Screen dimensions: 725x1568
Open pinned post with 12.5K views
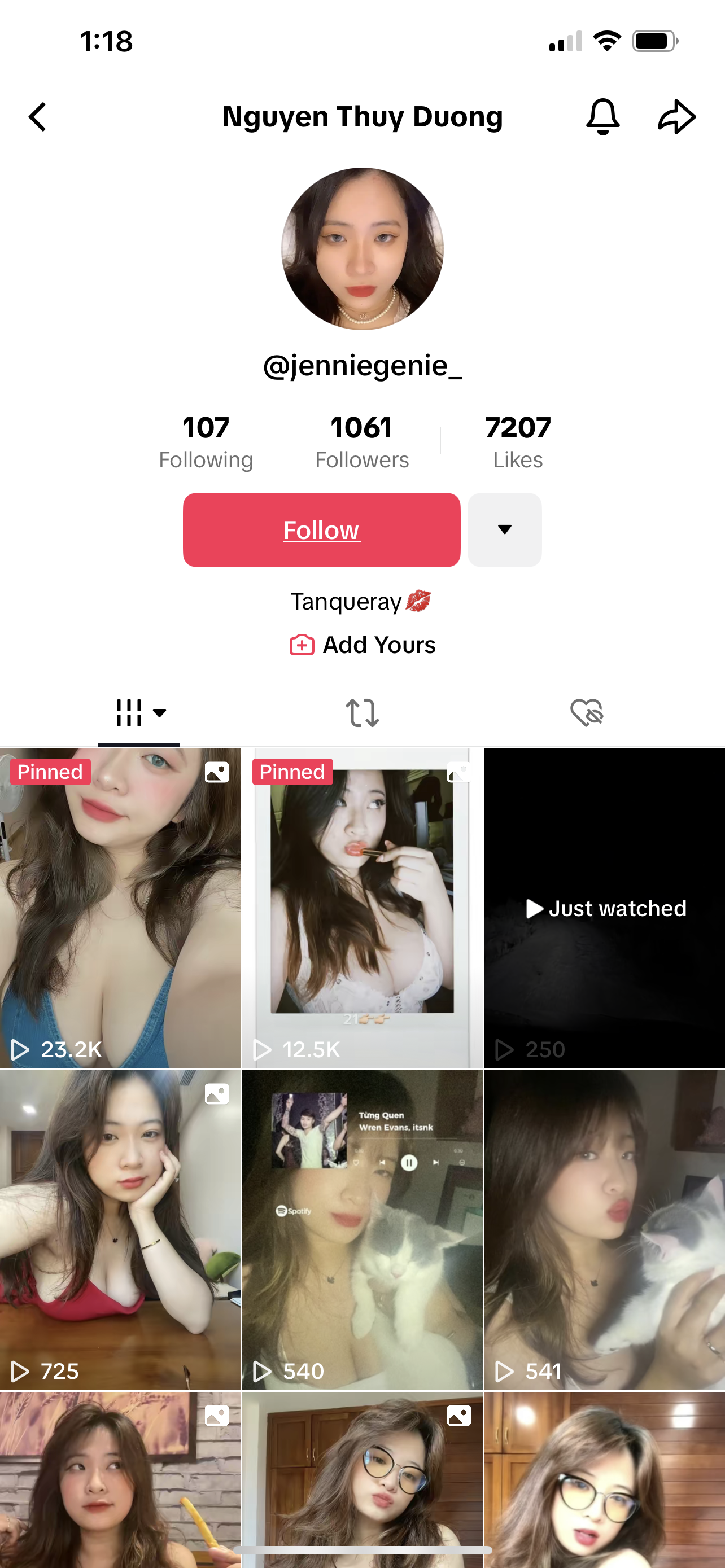coord(362,907)
